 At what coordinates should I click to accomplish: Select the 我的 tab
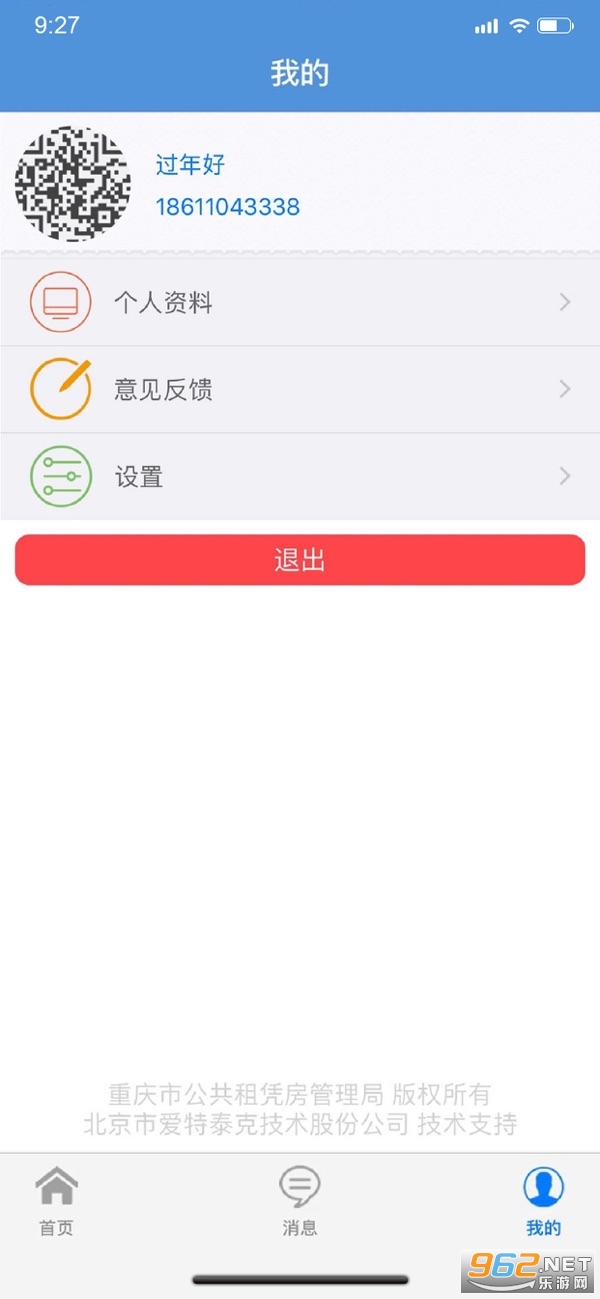(543, 1200)
